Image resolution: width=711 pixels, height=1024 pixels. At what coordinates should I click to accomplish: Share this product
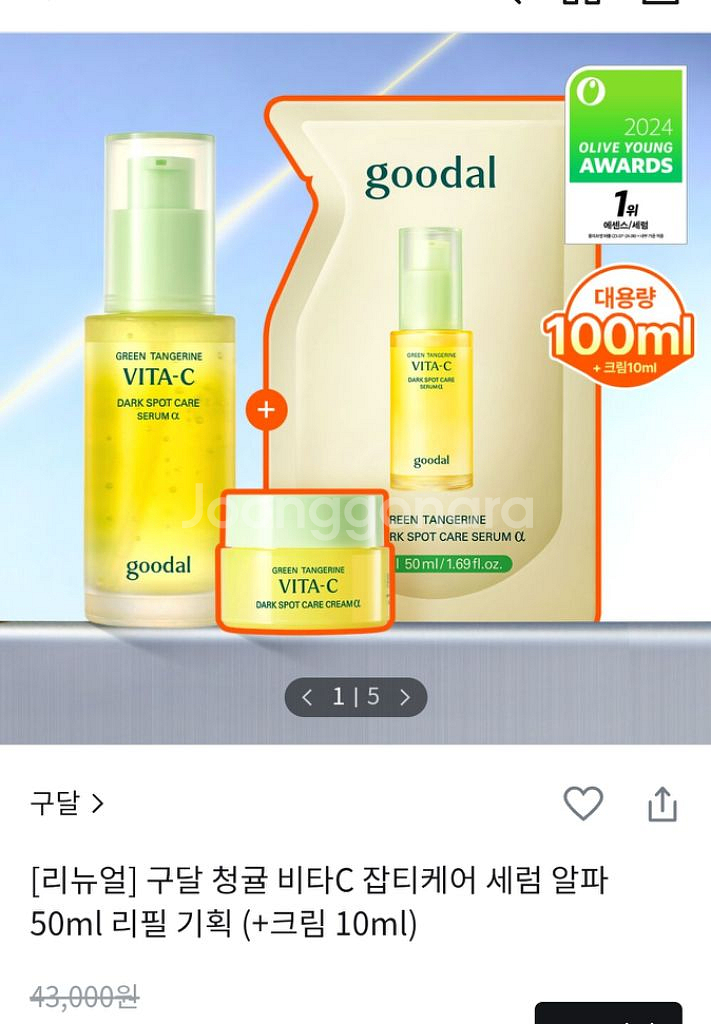click(x=662, y=804)
